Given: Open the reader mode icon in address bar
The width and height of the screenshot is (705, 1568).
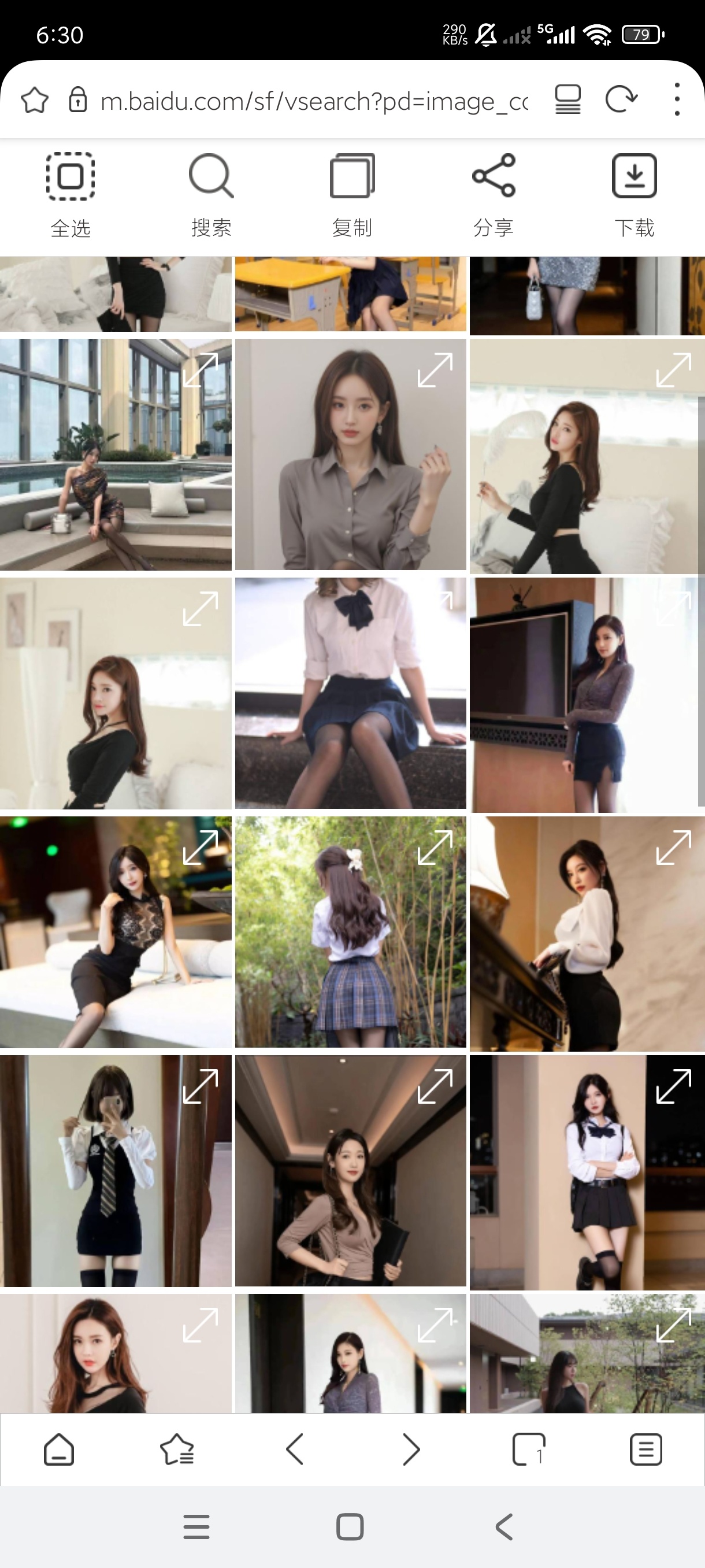Looking at the screenshot, I should (568, 99).
